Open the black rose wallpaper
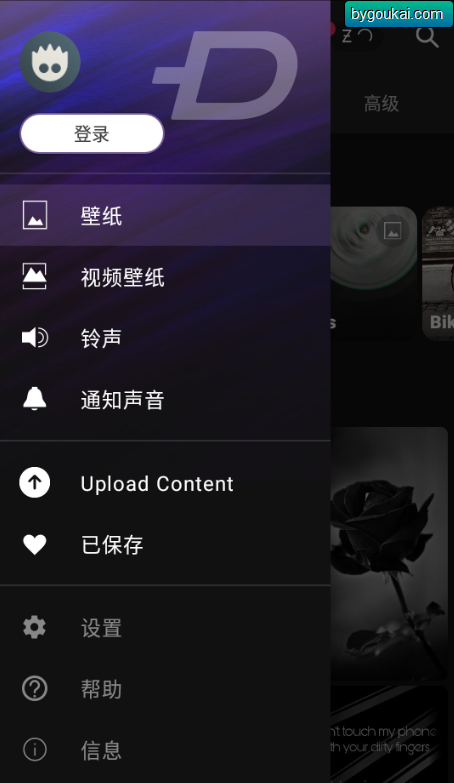The height and width of the screenshot is (783, 454). coord(389,553)
